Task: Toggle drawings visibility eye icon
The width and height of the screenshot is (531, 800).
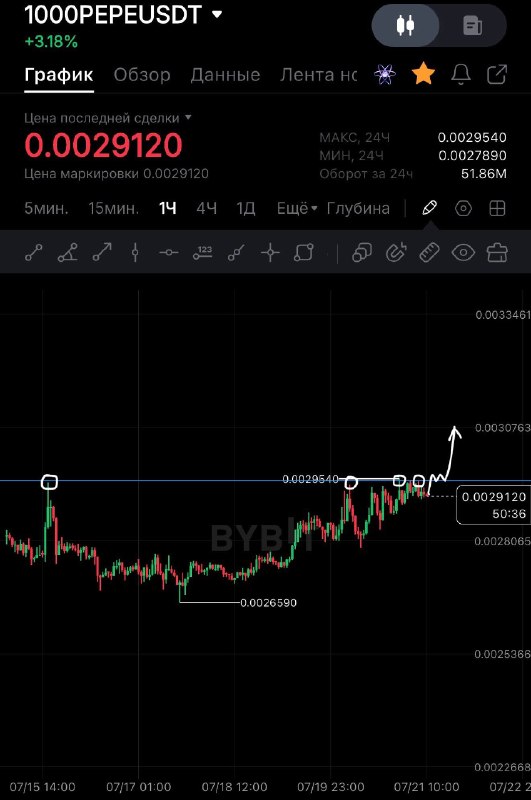Action: pos(463,253)
